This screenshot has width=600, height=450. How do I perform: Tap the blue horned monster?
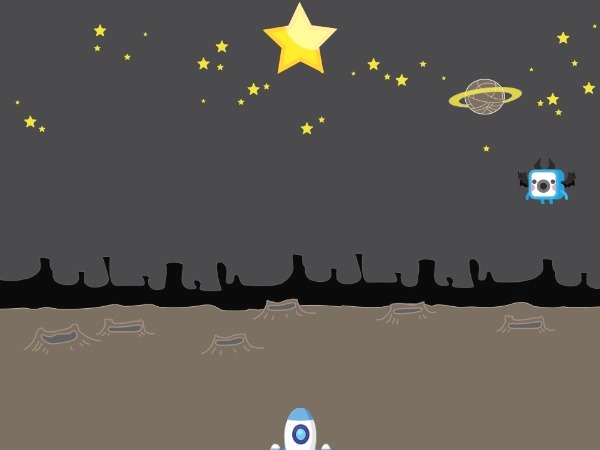(x=544, y=182)
